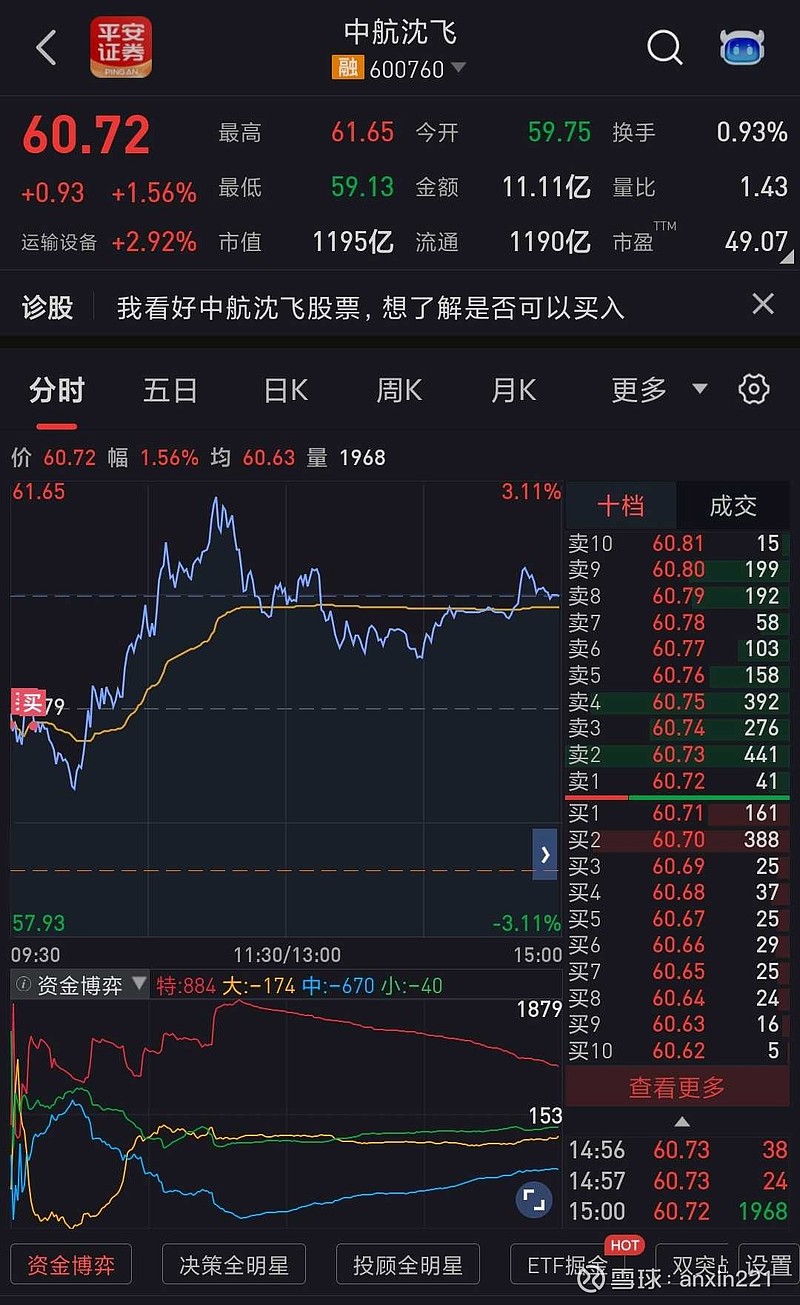Select the 决策全明星 button
800x1305 pixels.
click(x=234, y=1265)
